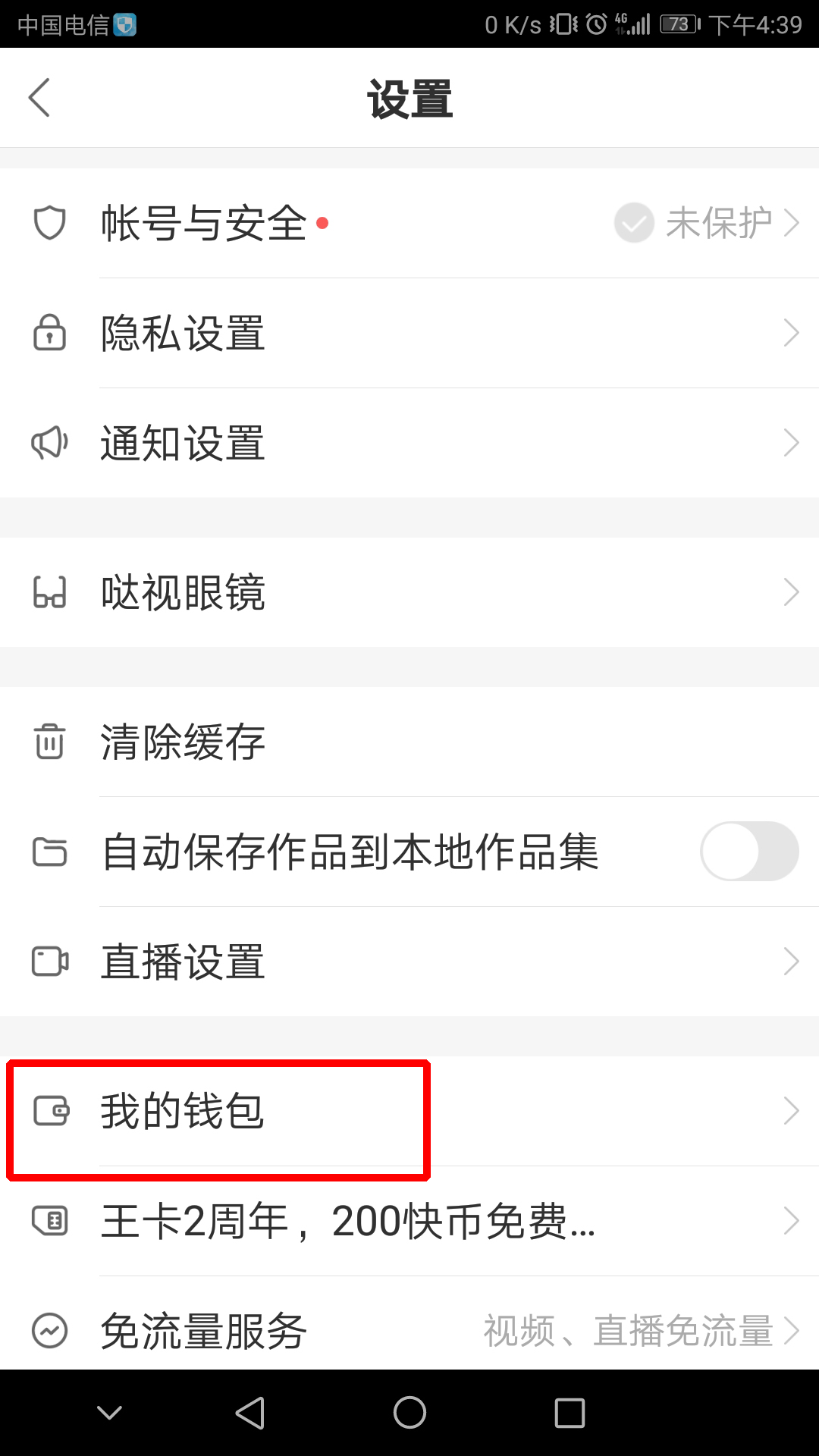Tap the speaker icon for 通知设置
The width and height of the screenshot is (819, 1456).
click(x=49, y=443)
